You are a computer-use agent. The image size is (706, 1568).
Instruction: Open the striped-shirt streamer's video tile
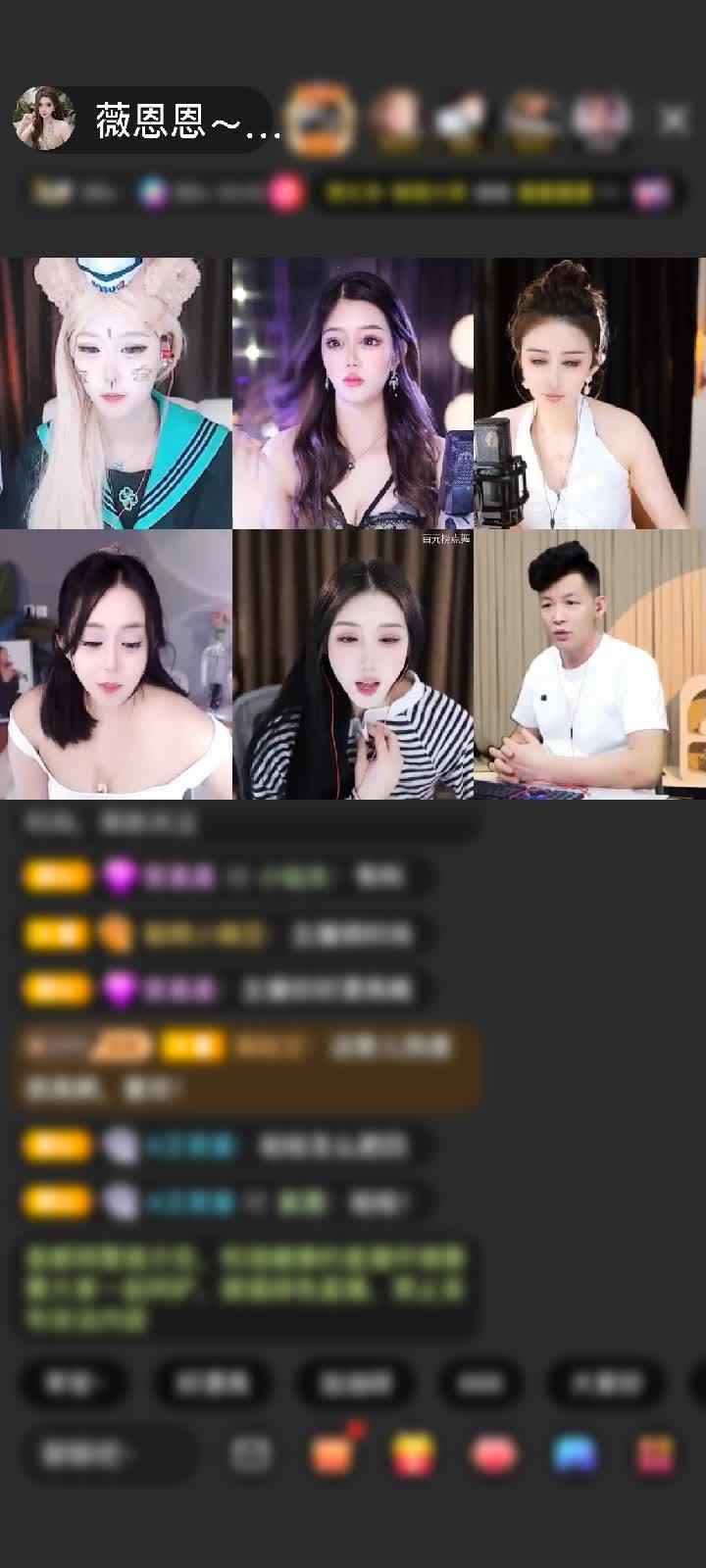(353, 664)
